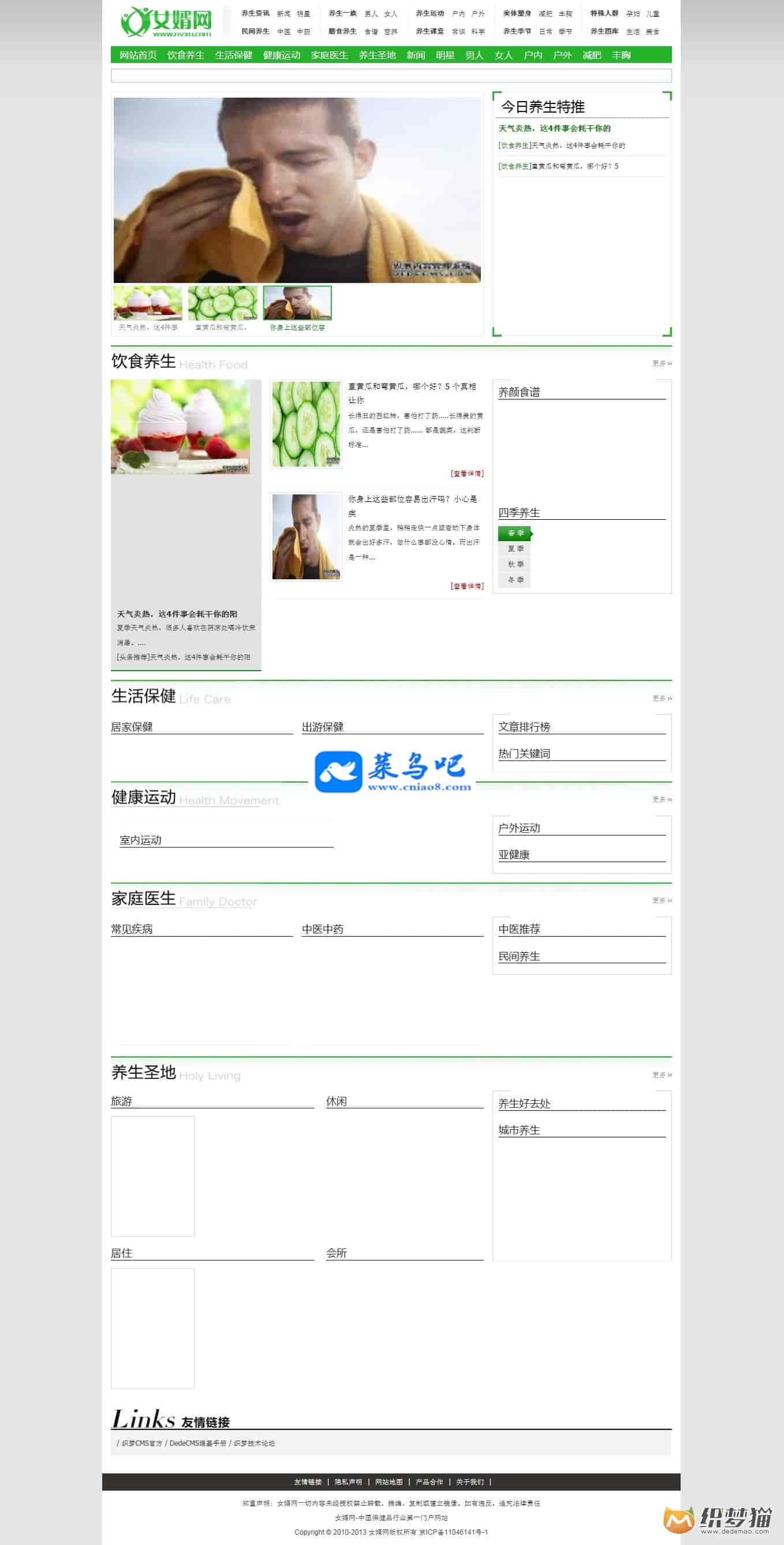Switch to the 饮食养生 nav tab
This screenshot has height=1545, width=784.
point(185,55)
